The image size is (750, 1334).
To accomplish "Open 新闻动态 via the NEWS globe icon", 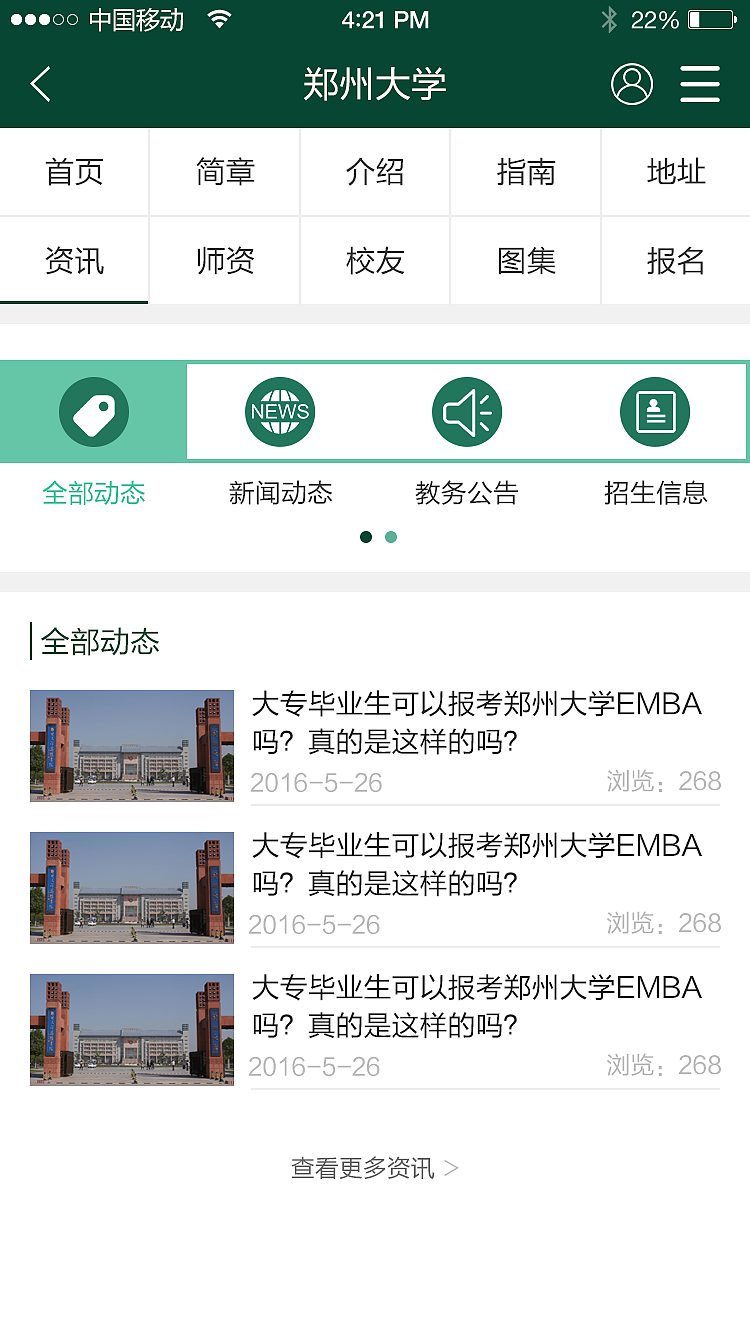I will 280,411.
